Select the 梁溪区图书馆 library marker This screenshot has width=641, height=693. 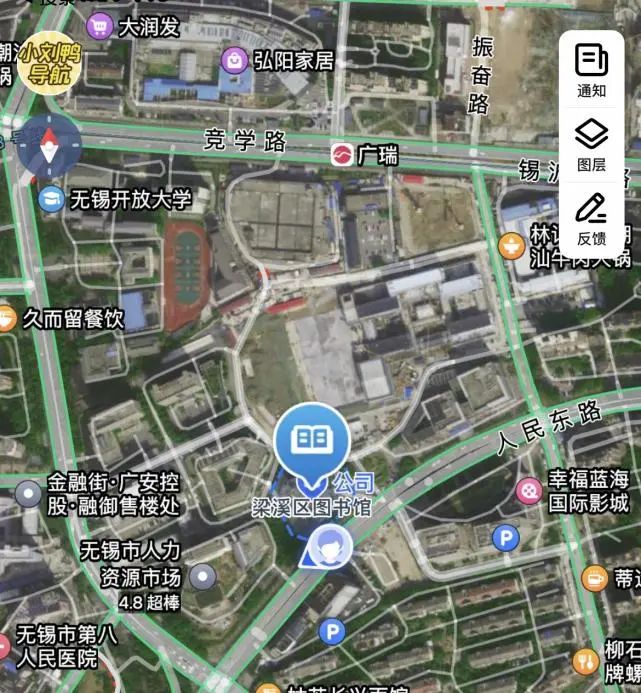pos(312,440)
